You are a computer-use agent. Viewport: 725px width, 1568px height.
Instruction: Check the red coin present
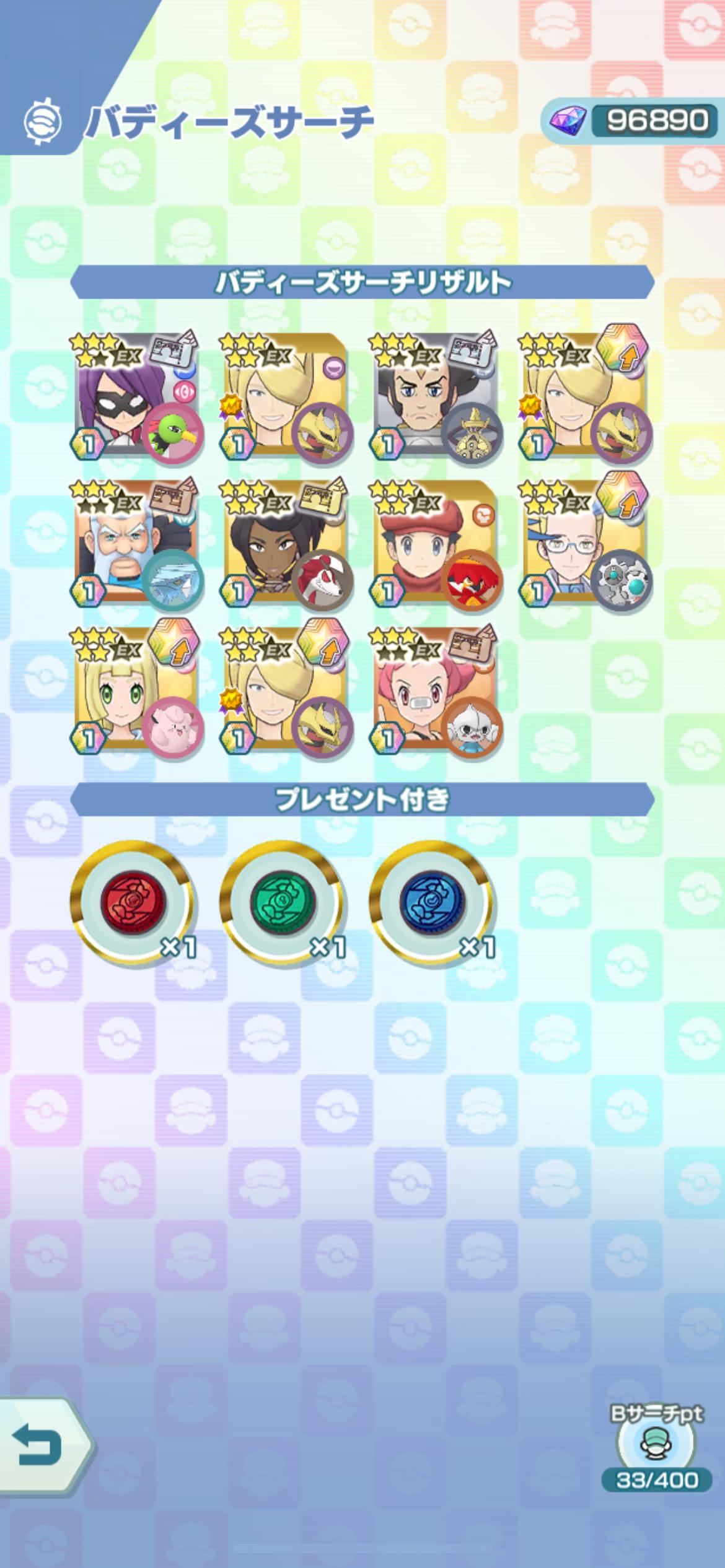[133, 901]
